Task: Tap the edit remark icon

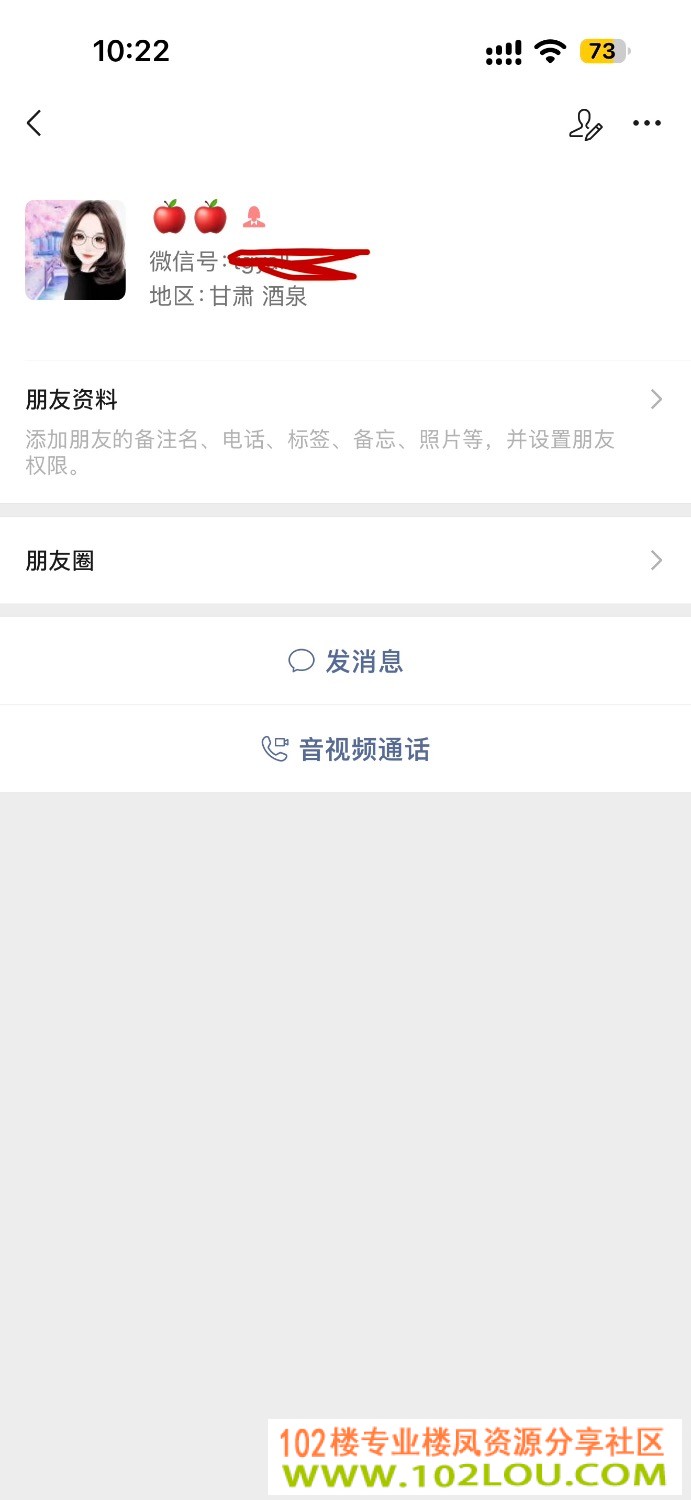Action: tap(585, 124)
